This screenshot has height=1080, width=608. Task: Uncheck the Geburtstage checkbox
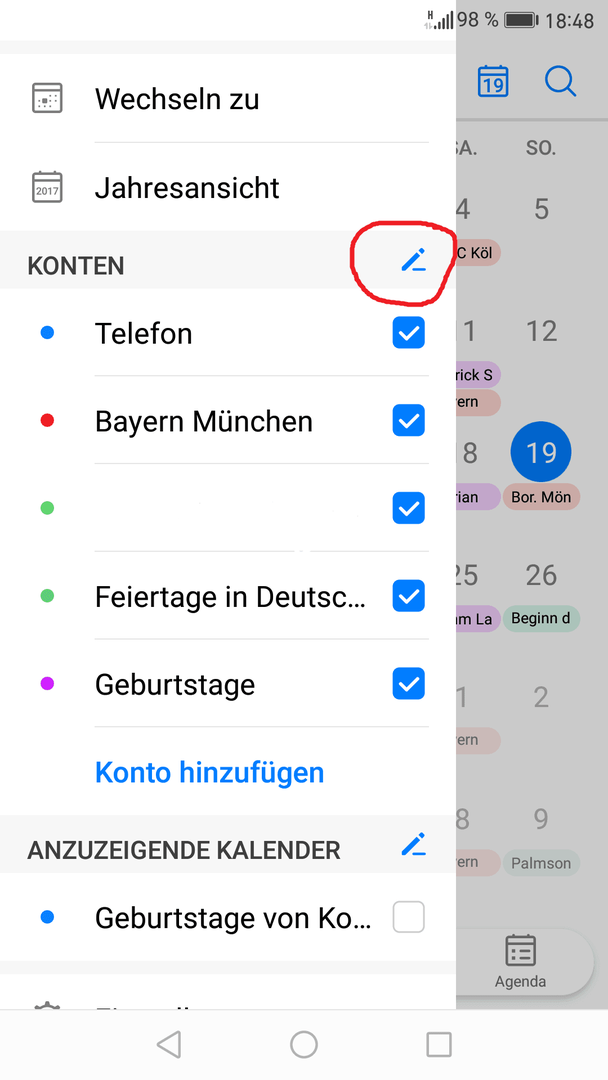(x=408, y=683)
